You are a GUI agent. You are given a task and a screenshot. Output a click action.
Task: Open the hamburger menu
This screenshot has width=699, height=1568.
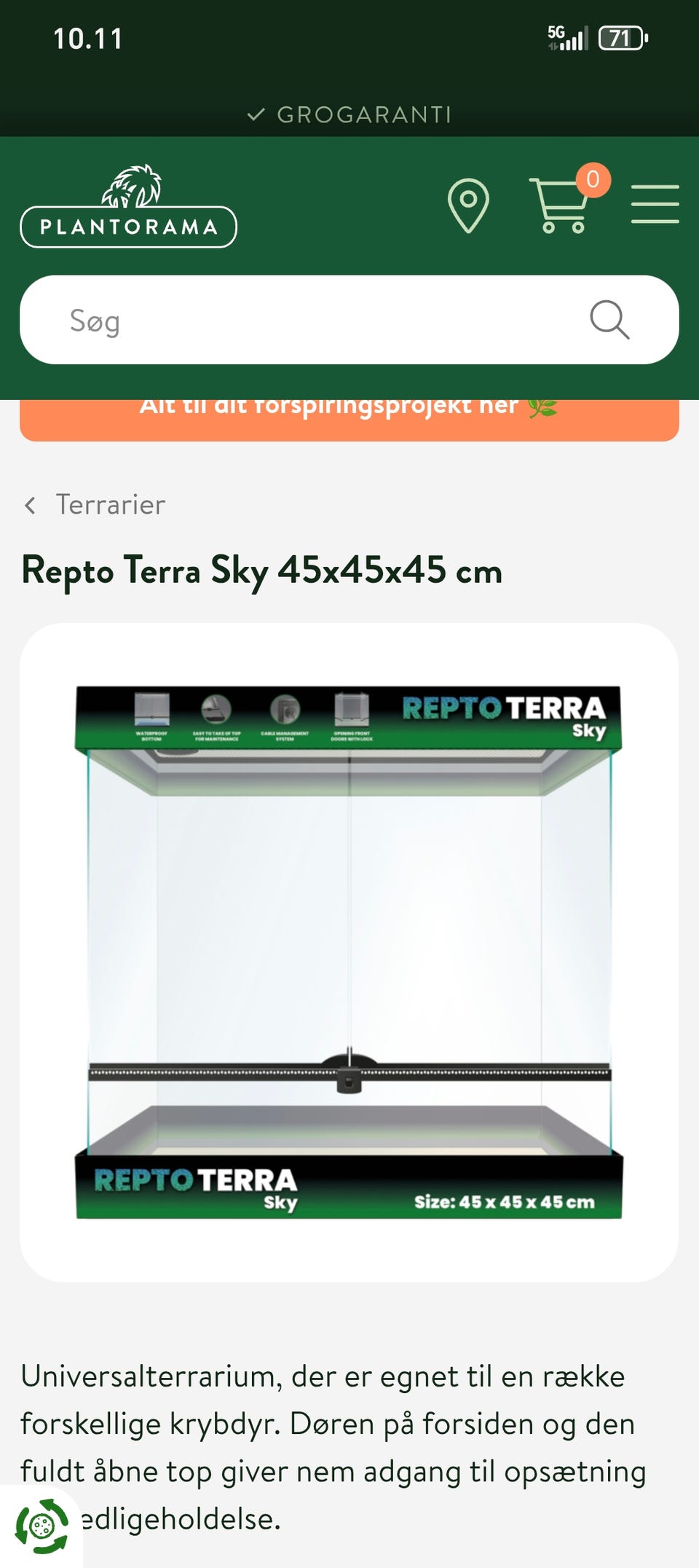pyautogui.click(x=655, y=204)
